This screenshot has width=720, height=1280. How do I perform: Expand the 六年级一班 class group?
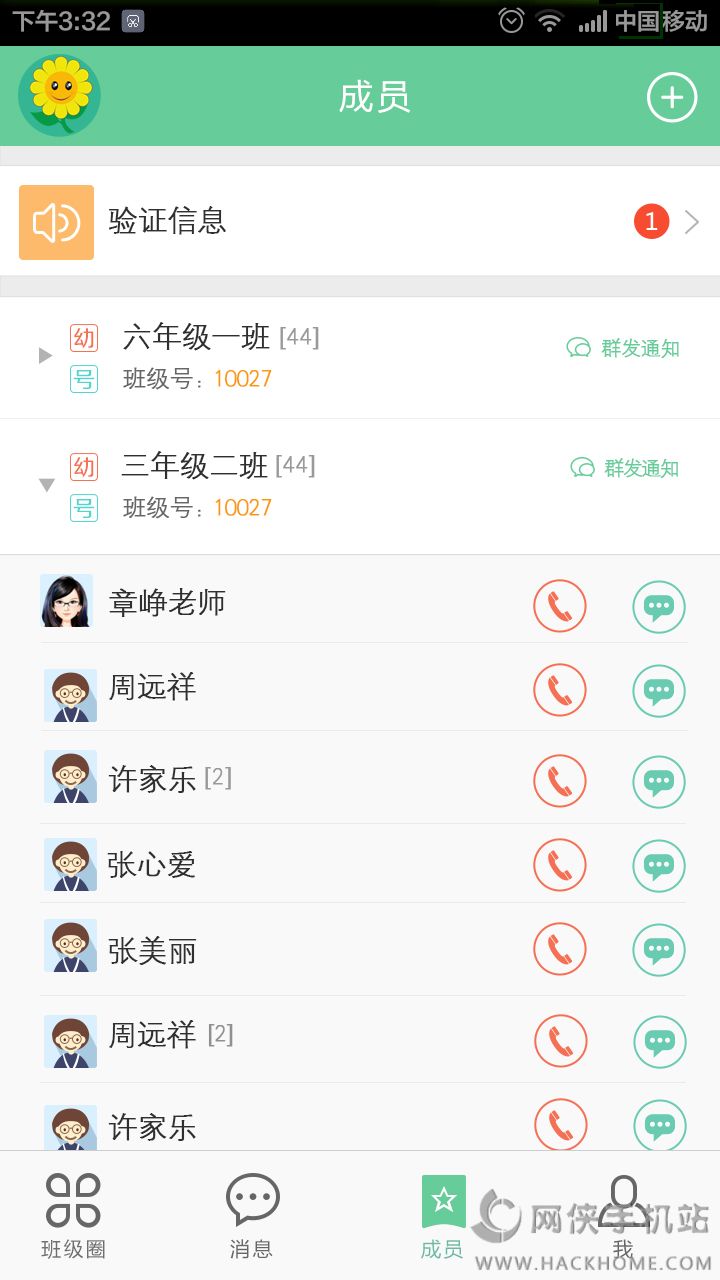point(45,355)
